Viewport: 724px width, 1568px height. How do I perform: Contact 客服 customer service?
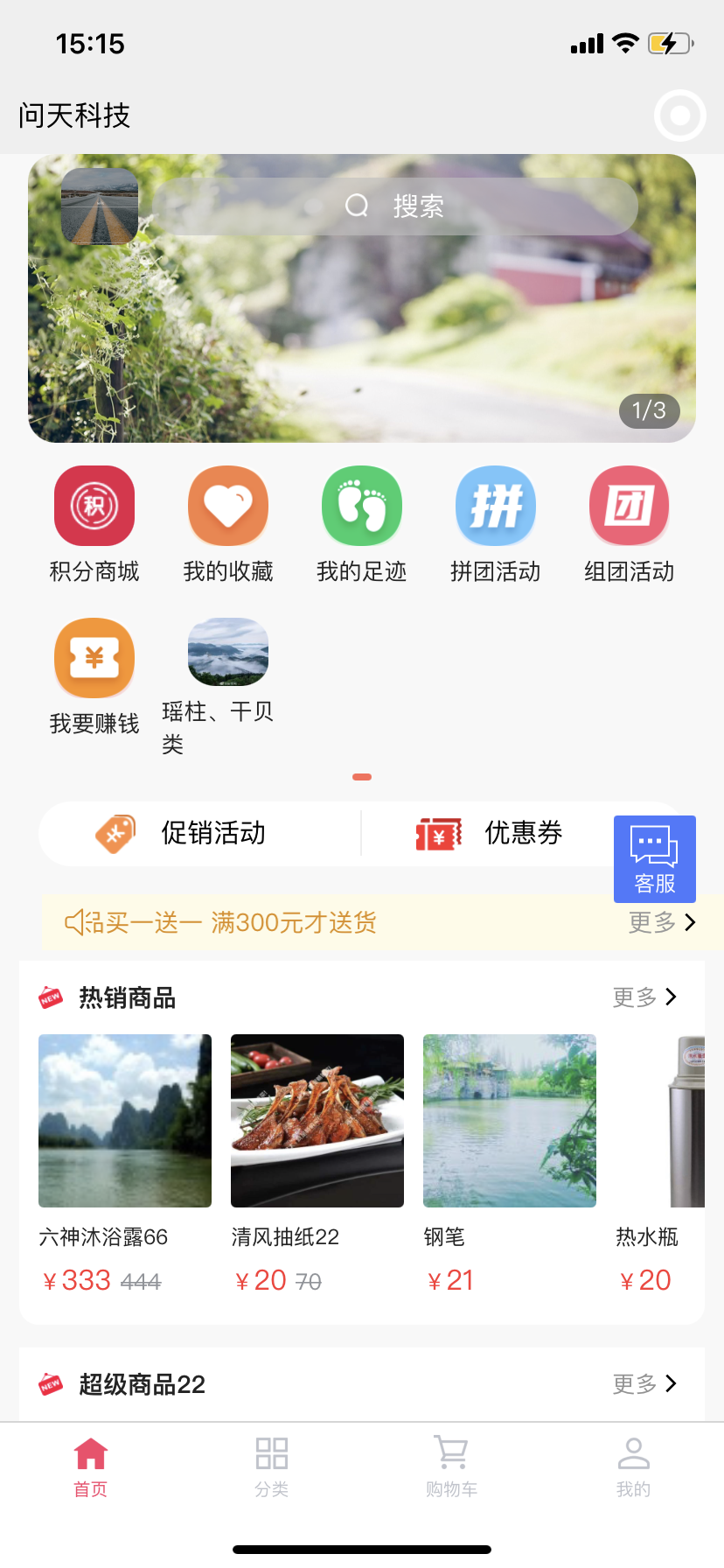tap(655, 859)
